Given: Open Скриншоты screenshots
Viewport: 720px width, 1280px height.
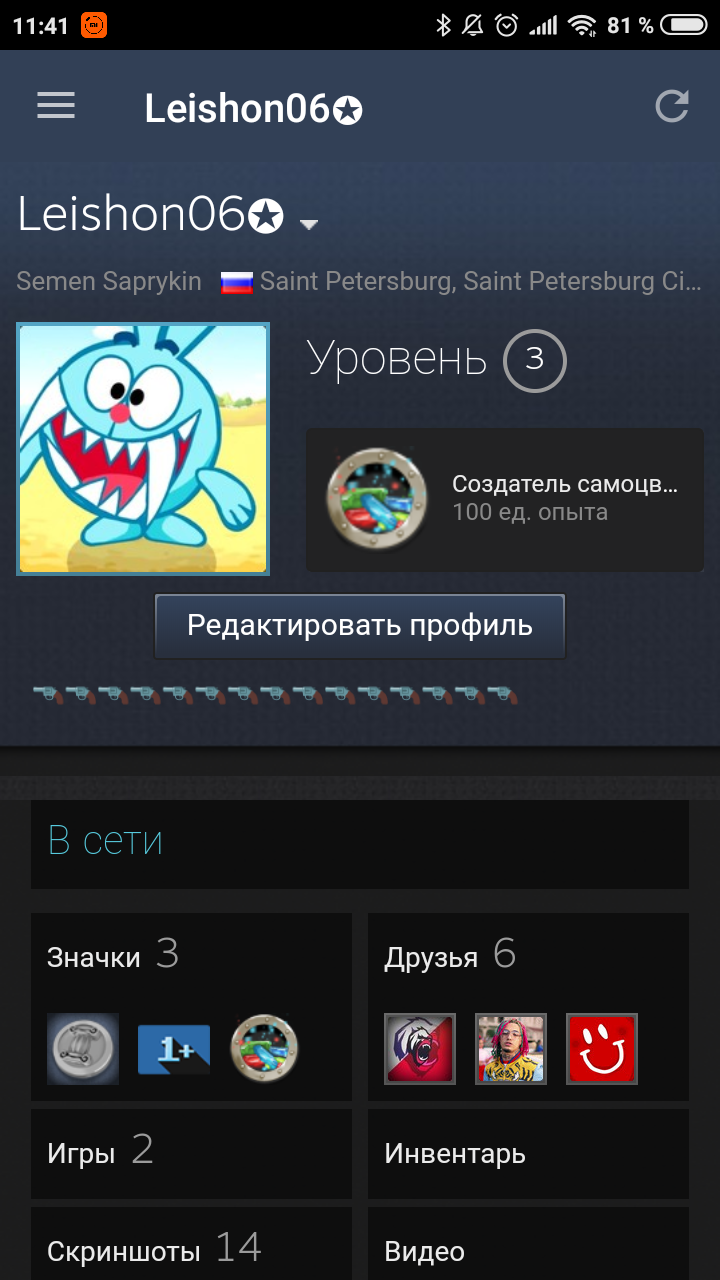Looking at the screenshot, I should [191, 1244].
